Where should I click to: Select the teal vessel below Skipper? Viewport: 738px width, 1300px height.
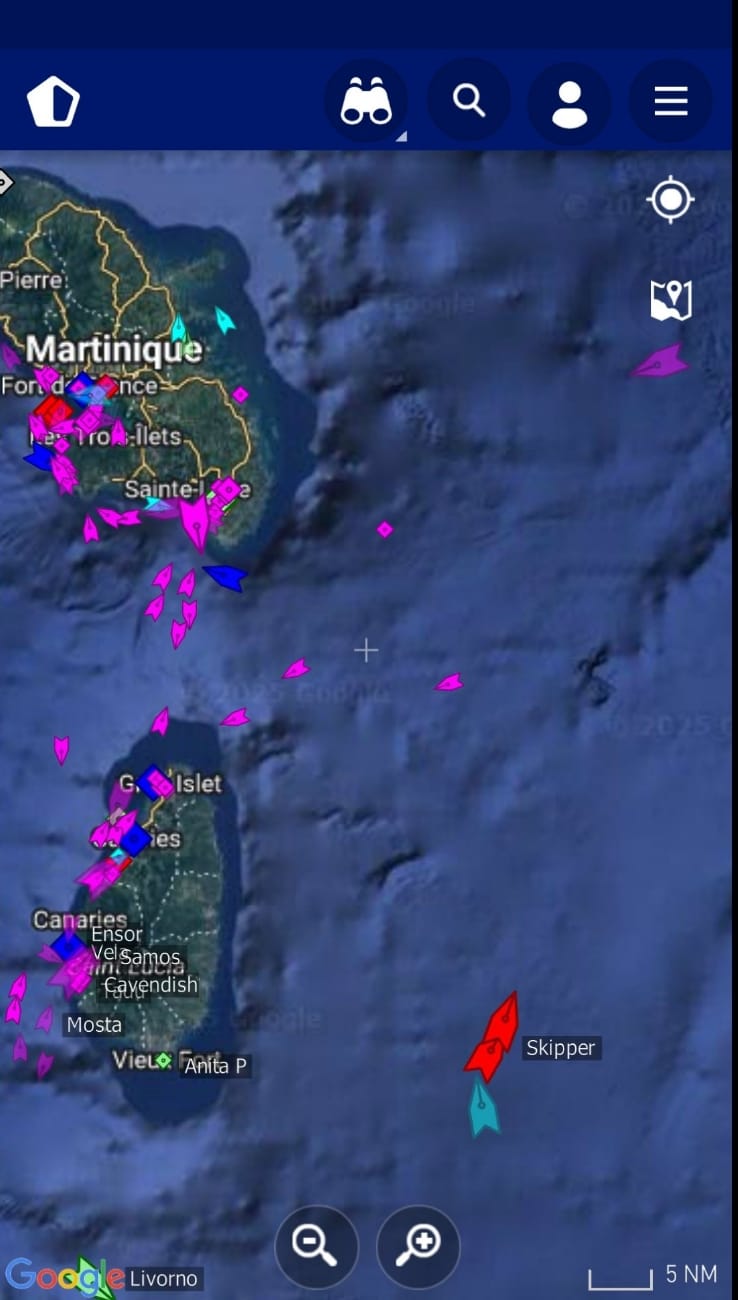[x=483, y=1108]
